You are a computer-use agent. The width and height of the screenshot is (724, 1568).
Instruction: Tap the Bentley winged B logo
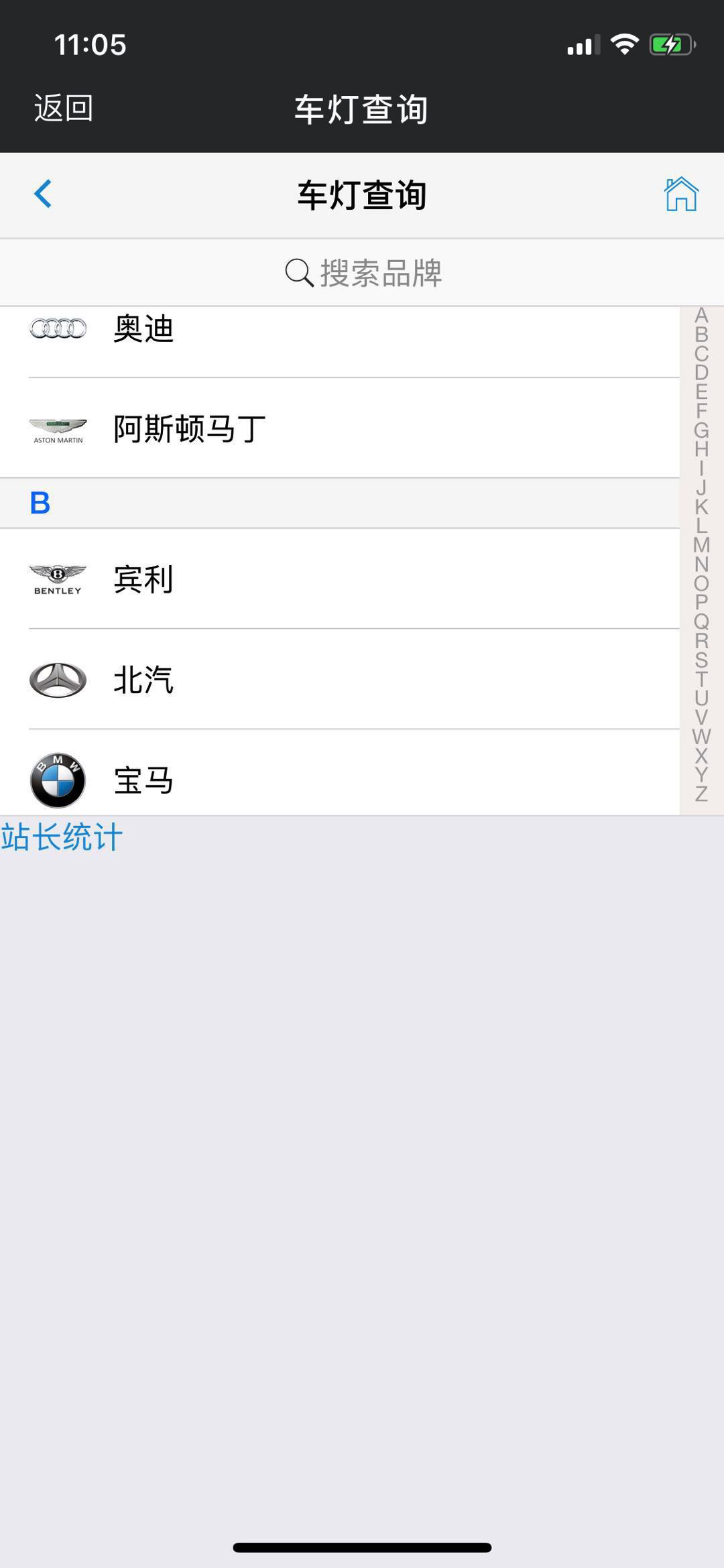coord(58,580)
